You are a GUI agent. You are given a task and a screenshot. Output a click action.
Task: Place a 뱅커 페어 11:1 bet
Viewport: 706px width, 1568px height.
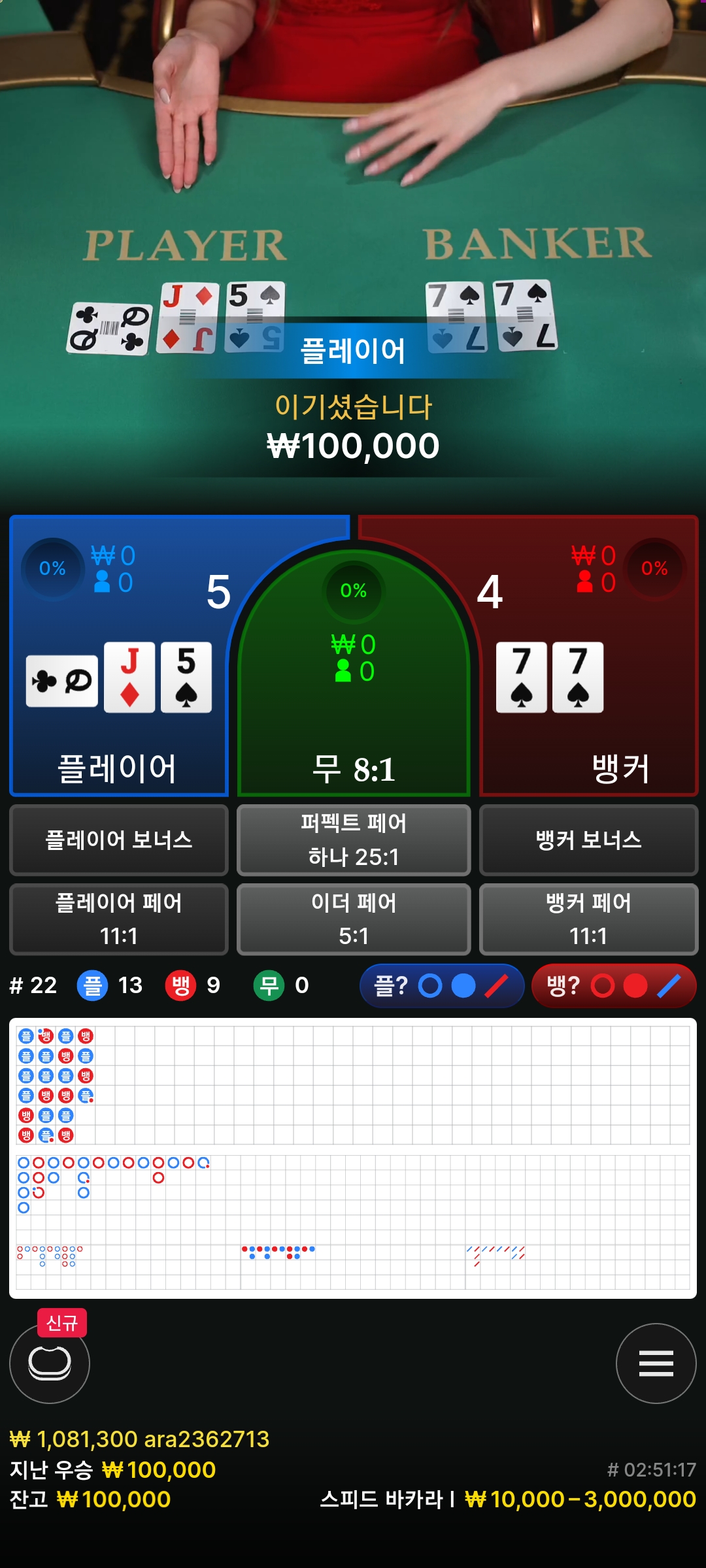pyautogui.click(x=588, y=919)
